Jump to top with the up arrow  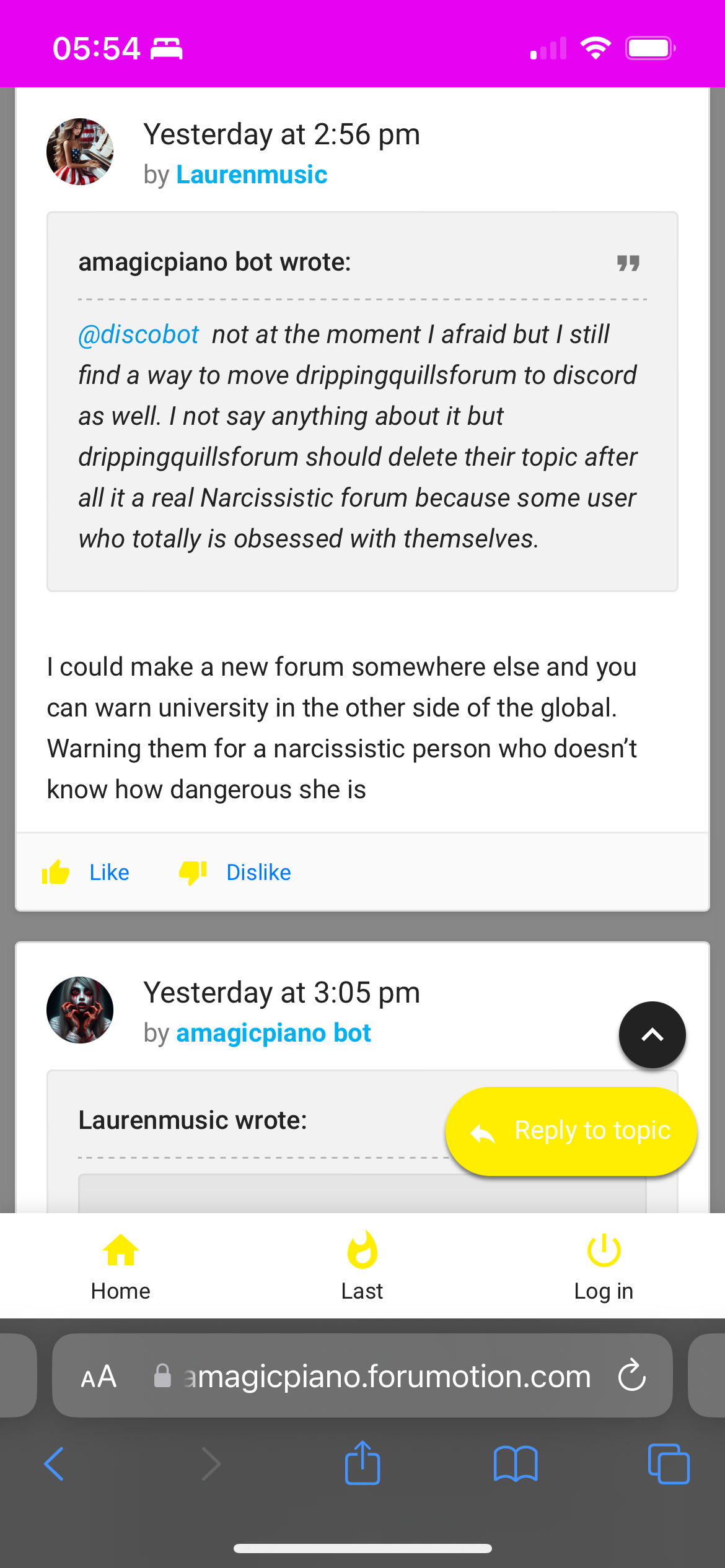point(652,1034)
